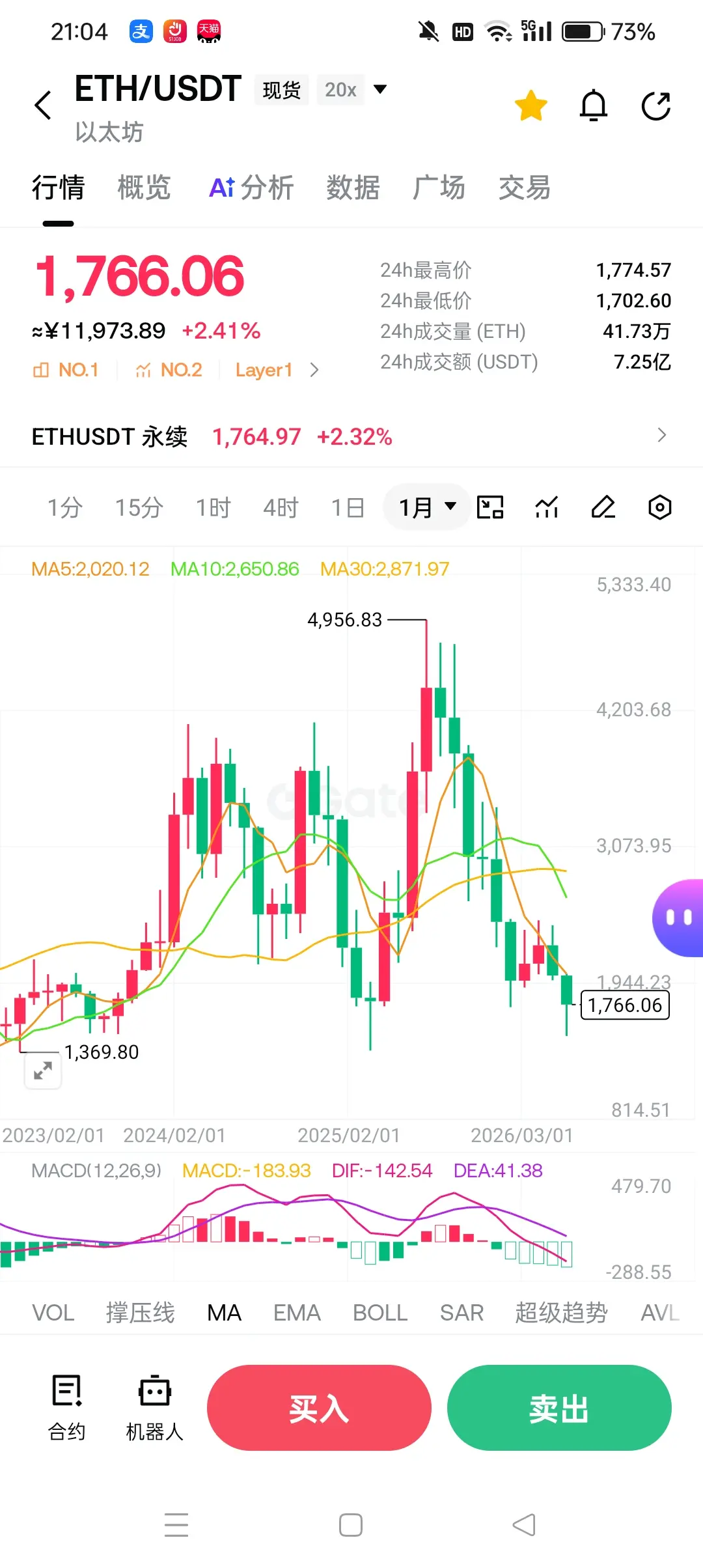Select the 4时 chart interval

(281, 507)
